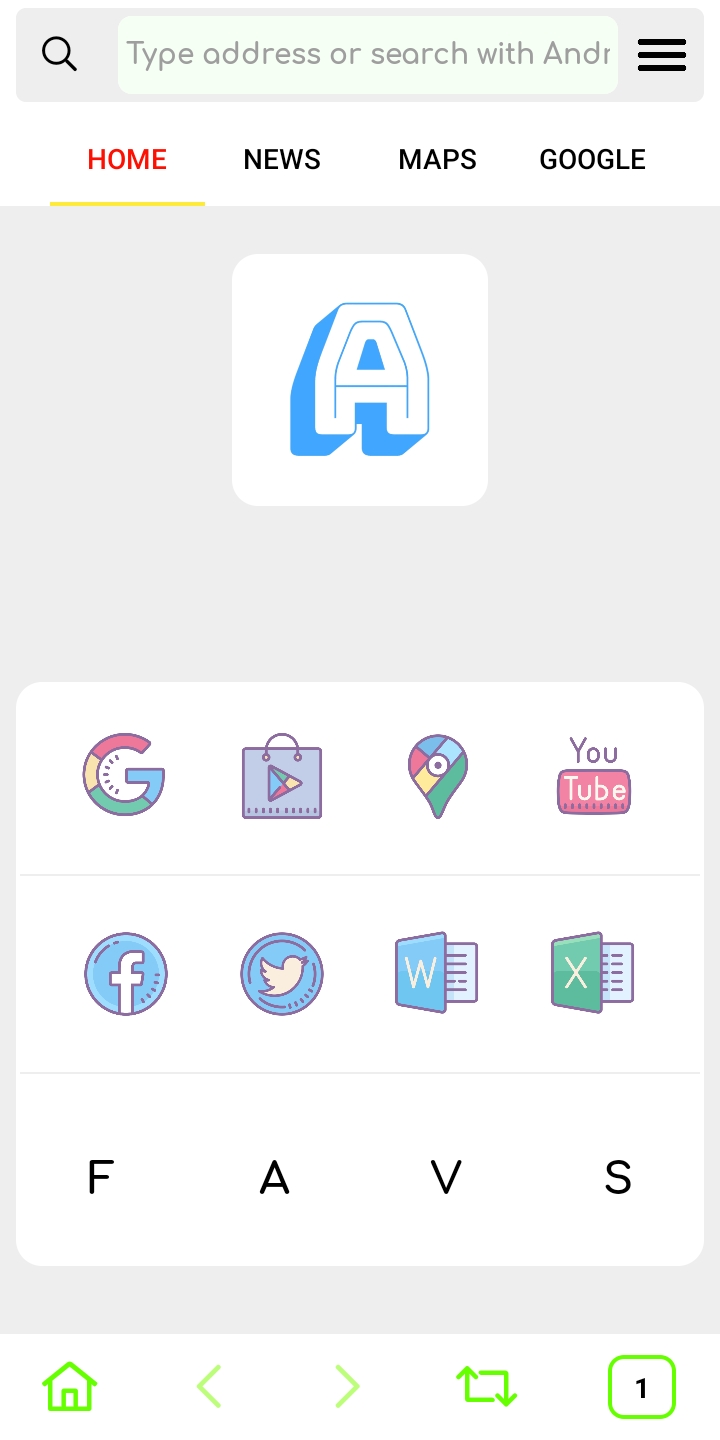Open the Twitter shortcut
Image resolution: width=720 pixels, height=1440 pixels.
coord(282,974)
